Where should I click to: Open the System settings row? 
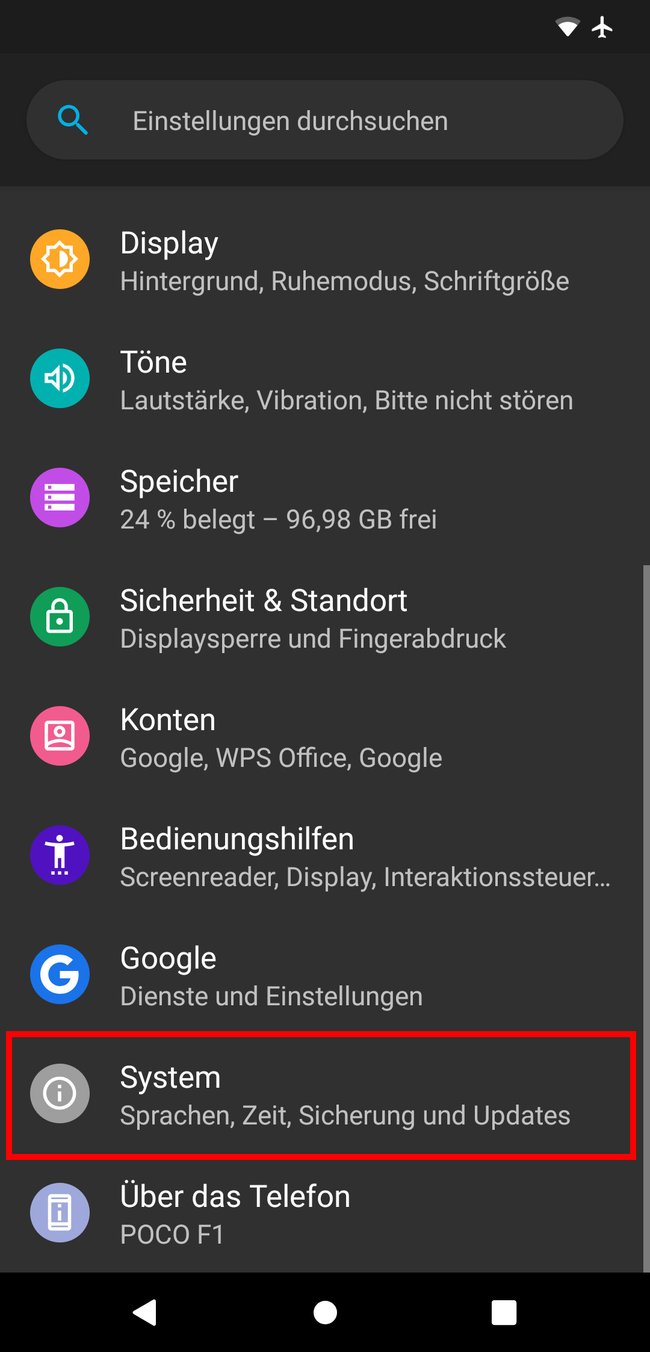(x=321, y=1094)
